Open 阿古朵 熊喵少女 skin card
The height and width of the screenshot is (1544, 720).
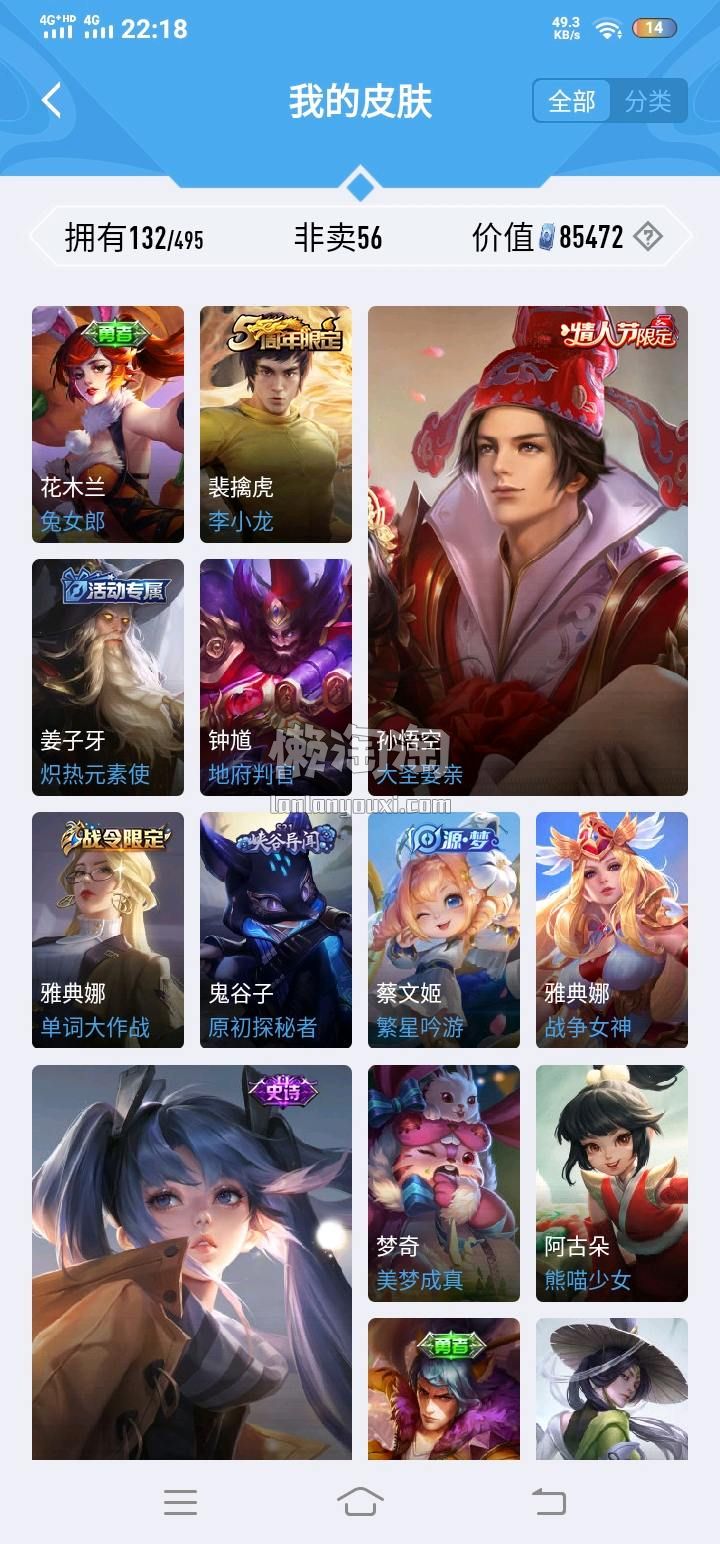tap(612, 1183)
